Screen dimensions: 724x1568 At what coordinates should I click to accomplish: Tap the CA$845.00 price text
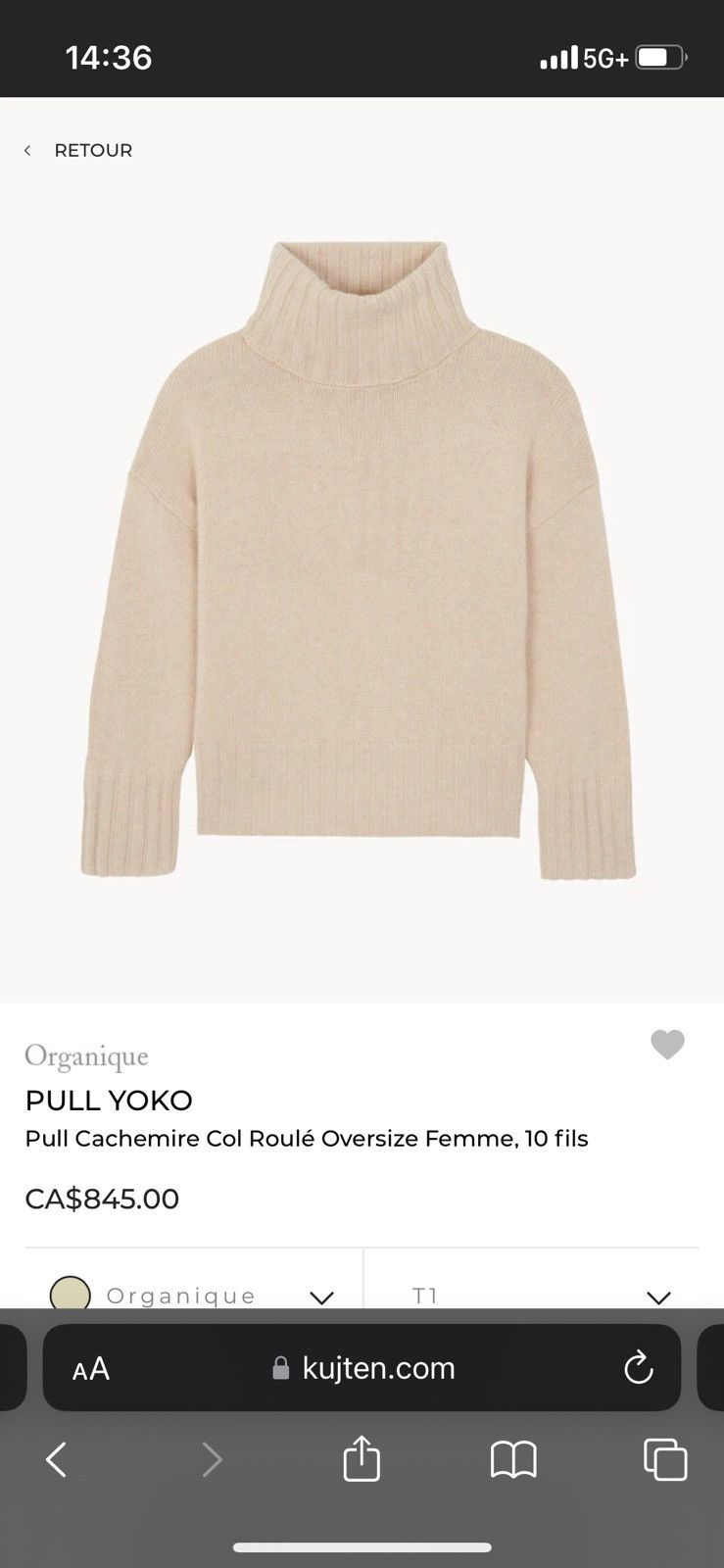[101, 1199]
